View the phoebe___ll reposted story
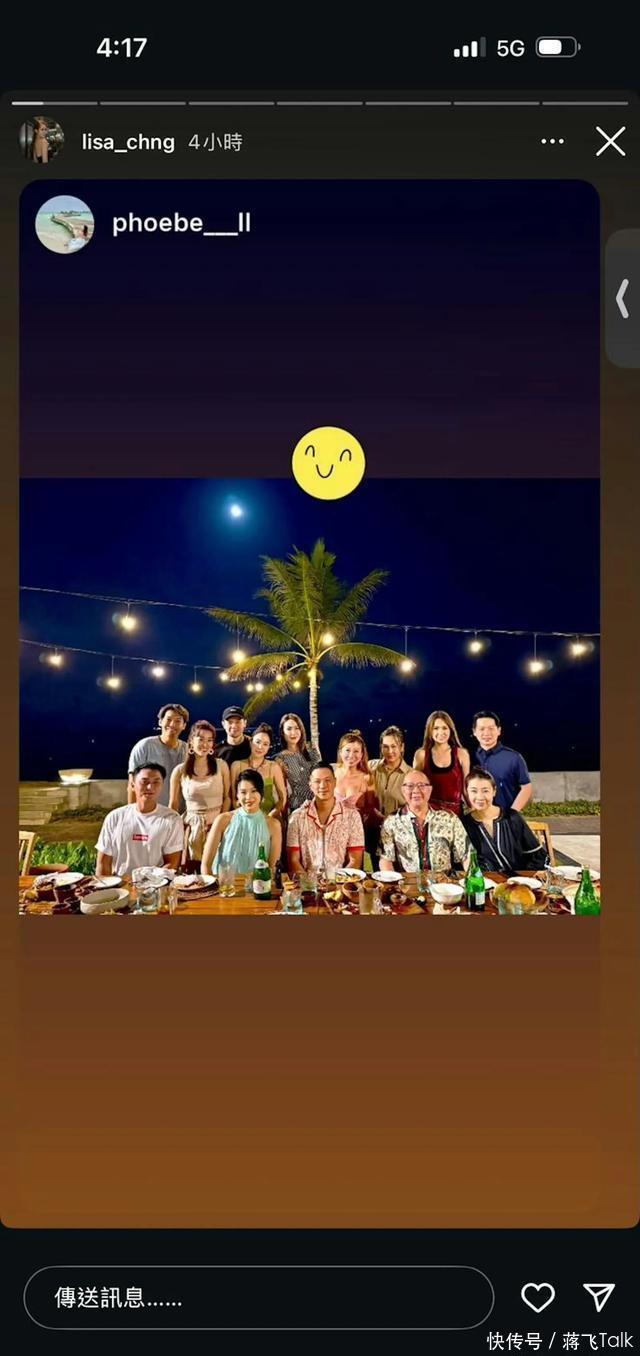Image resolution: width=640 pixels, height=1356 pixels. pos(180,224)
